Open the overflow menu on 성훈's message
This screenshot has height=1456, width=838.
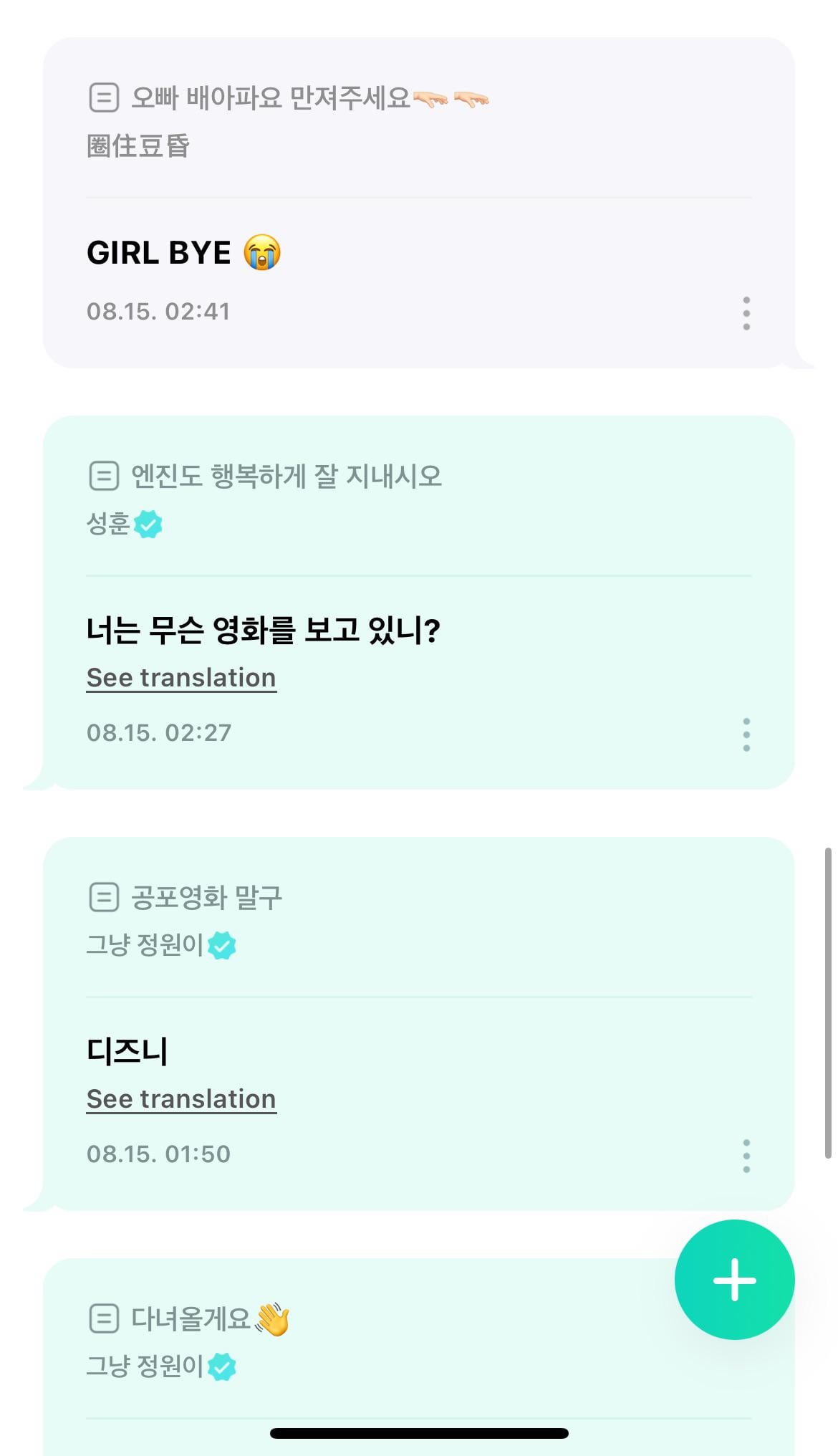point(746,734)
